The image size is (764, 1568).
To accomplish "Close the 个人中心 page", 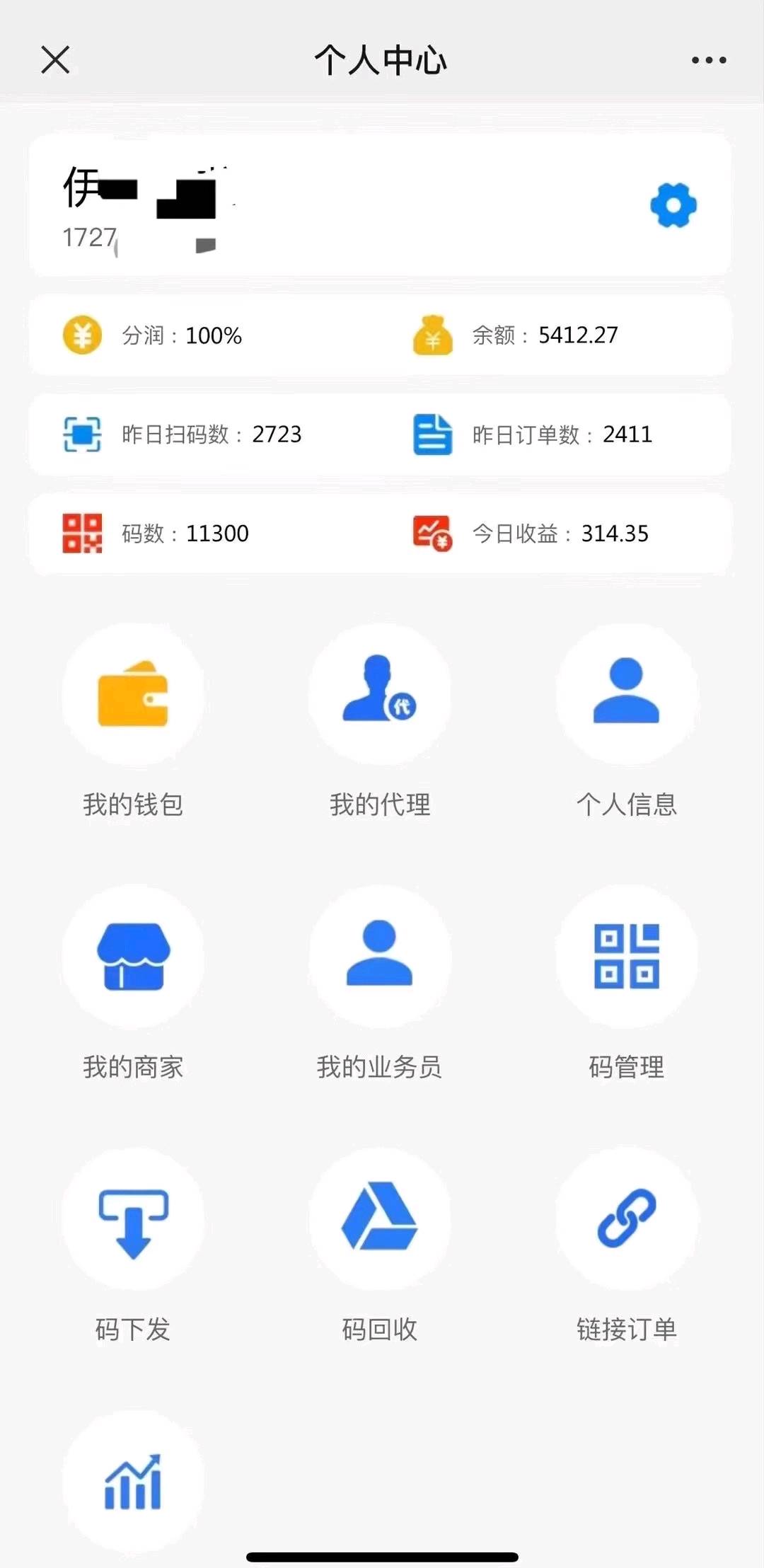I will pyautogui.click(x=55, y=59).
